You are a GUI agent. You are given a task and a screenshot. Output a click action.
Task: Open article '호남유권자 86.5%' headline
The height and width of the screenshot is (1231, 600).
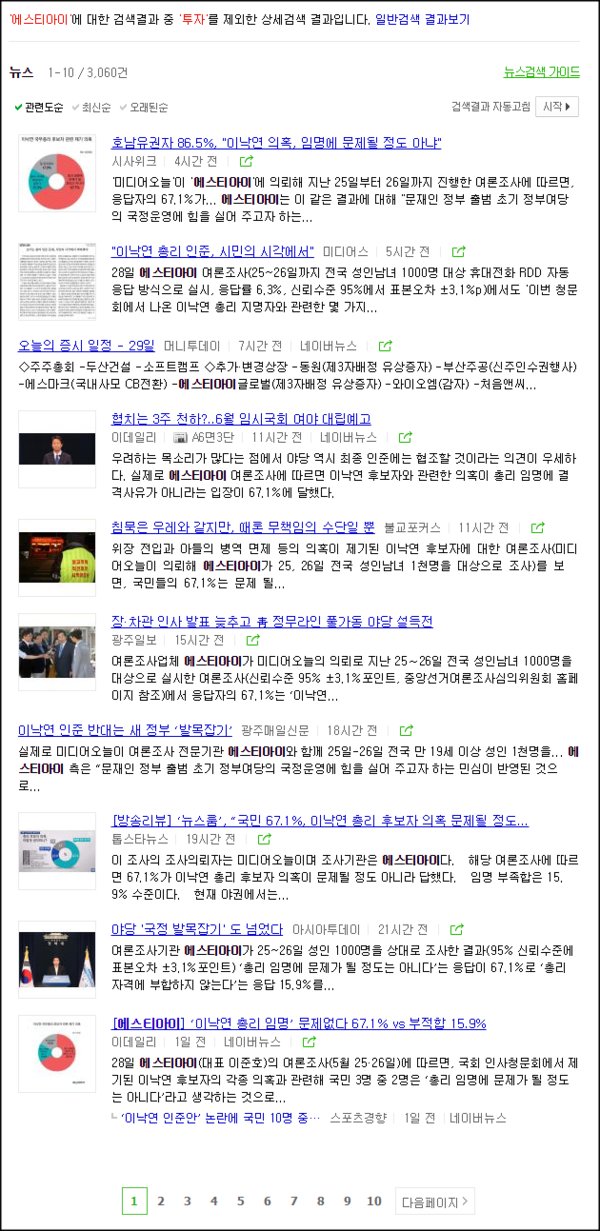pos(276,143)
